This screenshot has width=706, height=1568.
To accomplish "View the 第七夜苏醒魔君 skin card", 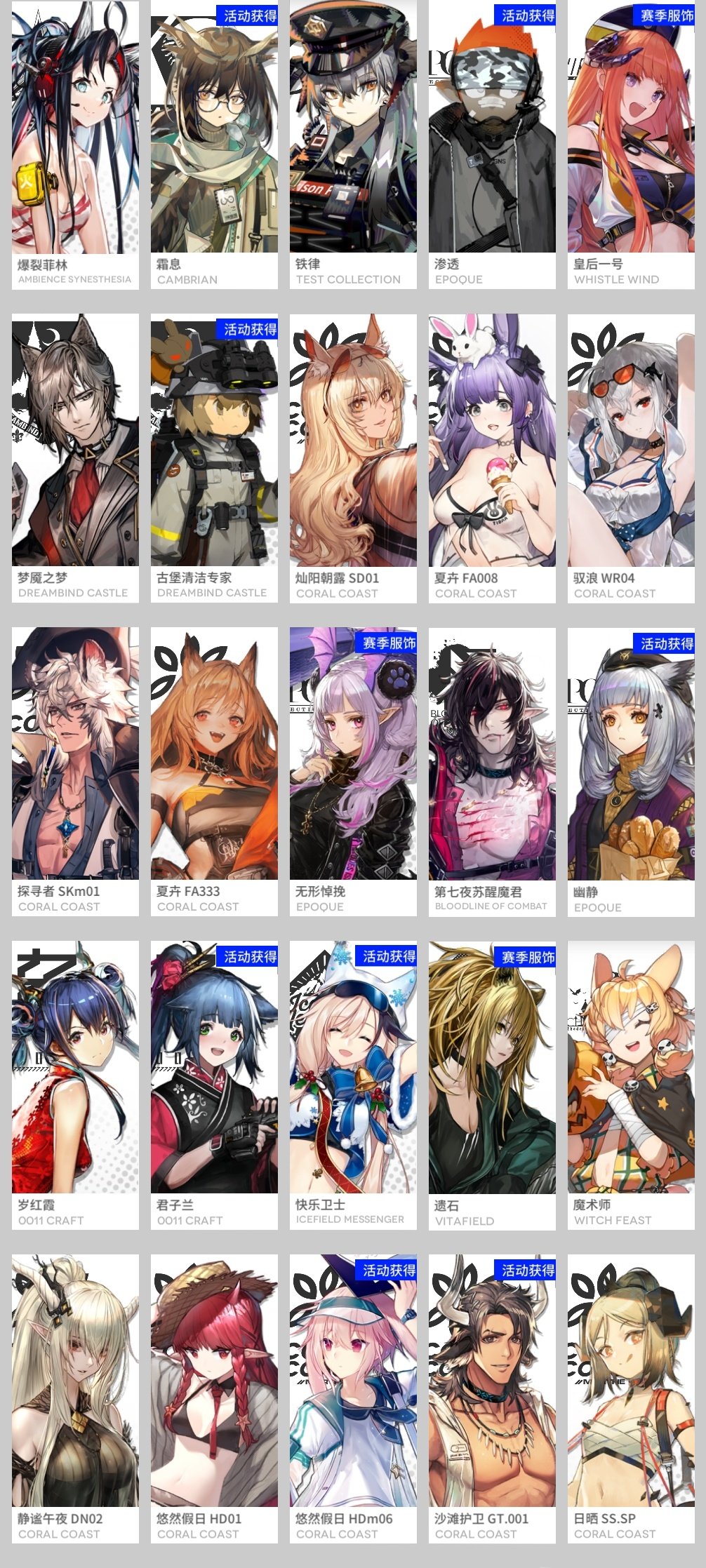I will pos(492,771).
